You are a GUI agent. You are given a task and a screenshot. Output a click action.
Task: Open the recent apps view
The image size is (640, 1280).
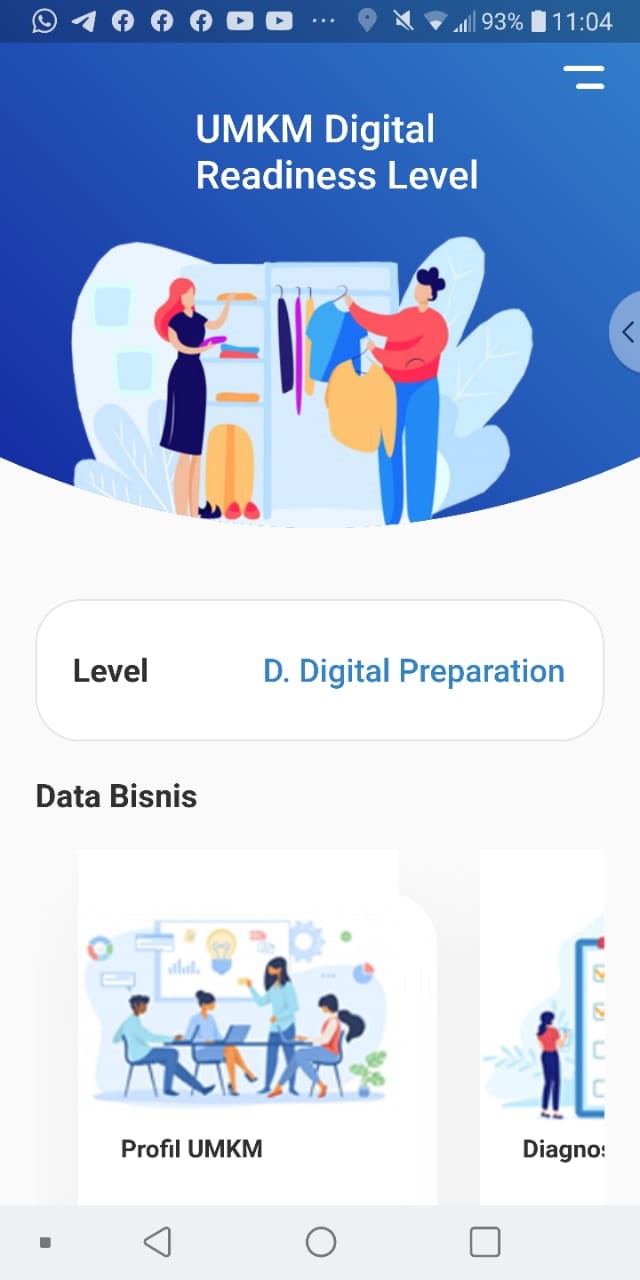(x=485, y=1242)
